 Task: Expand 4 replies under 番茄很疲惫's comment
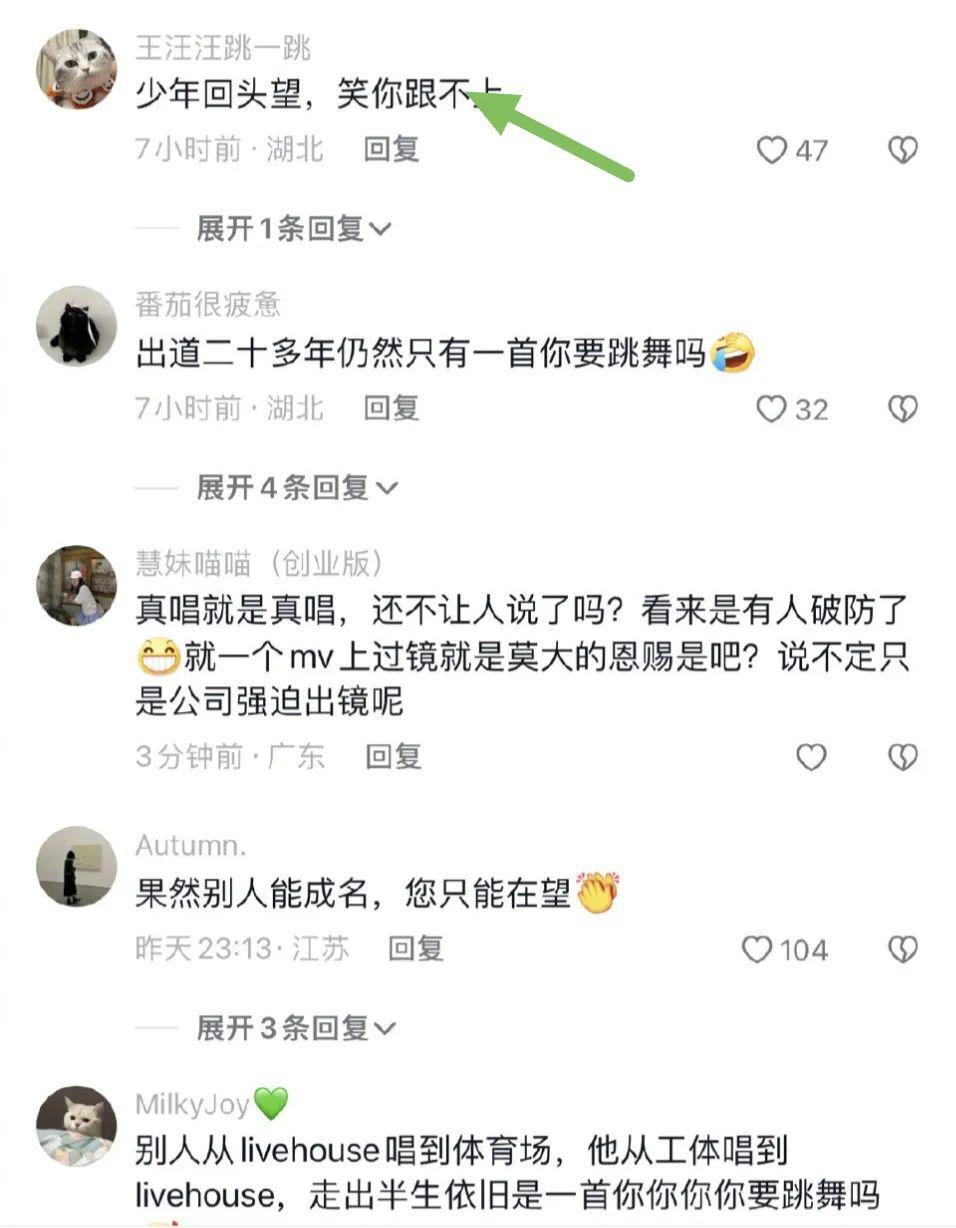(x=296, y=488)
